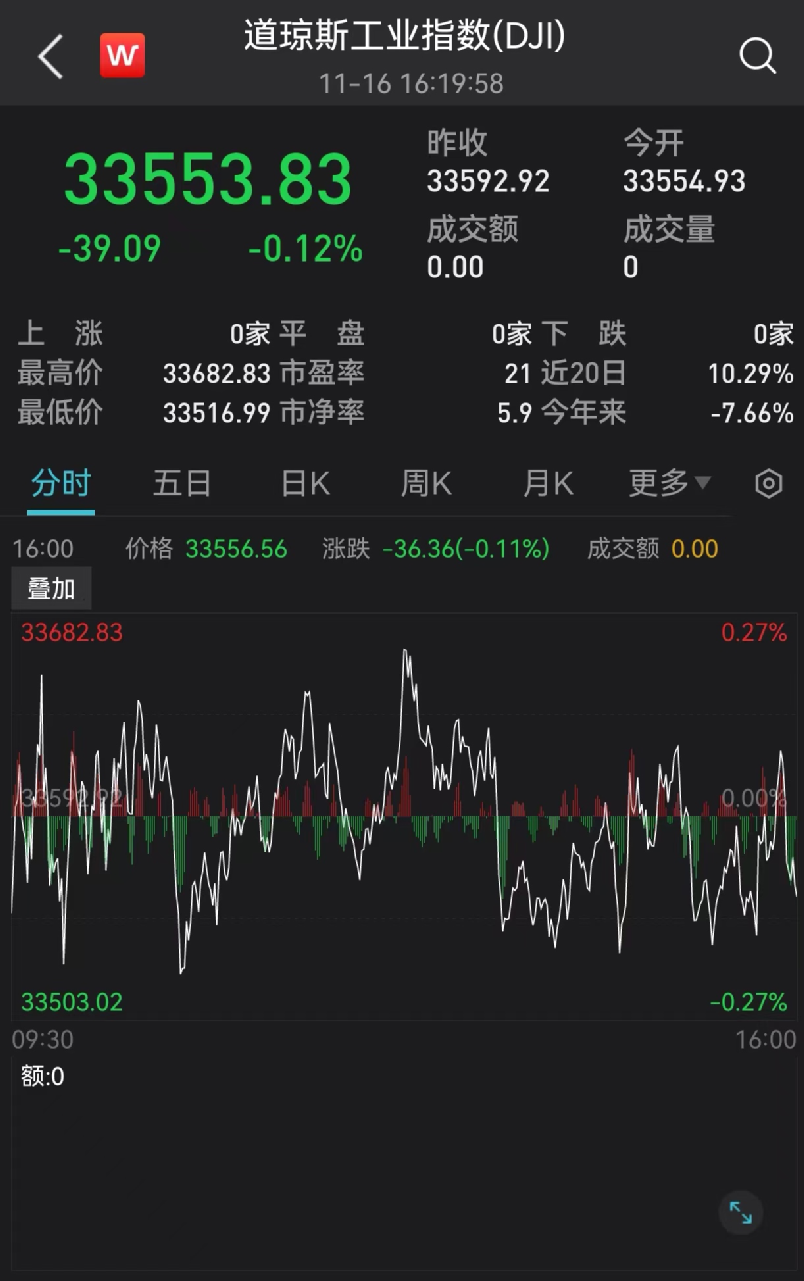Tap the 叠加 overlay button
Screen dimensions: 804x1281
[51, 589]
